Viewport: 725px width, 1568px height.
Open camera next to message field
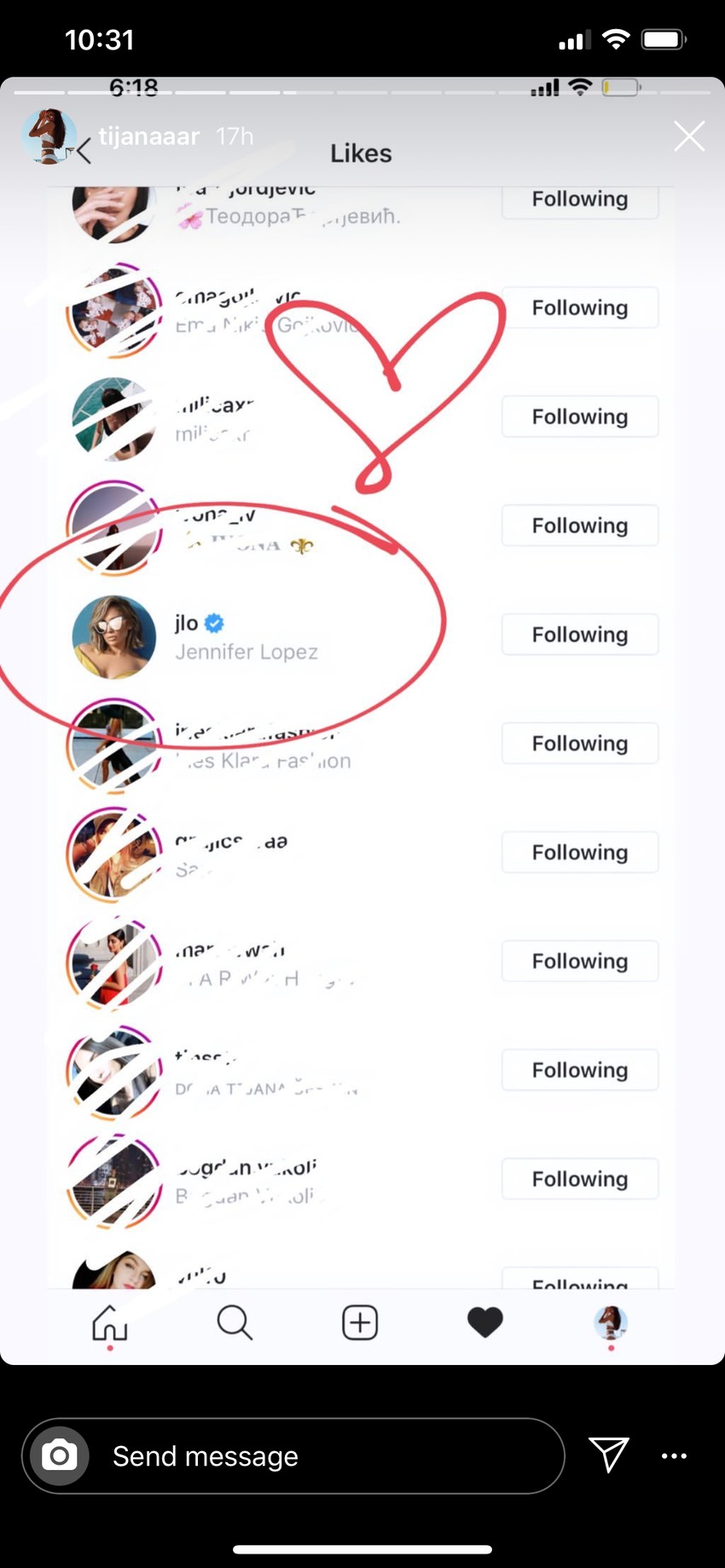(x=60, y=1456)
